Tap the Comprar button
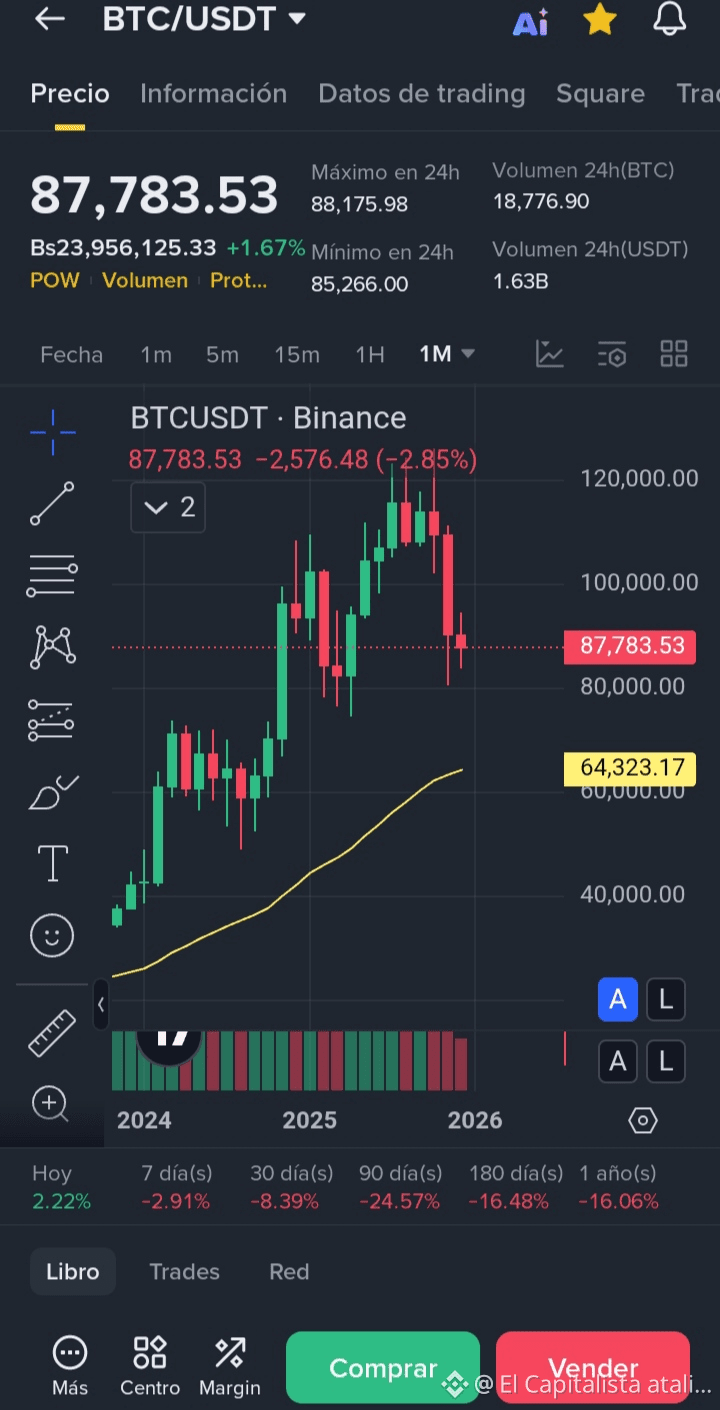Screen dimensions: 720x1410 click(383, 1368)
